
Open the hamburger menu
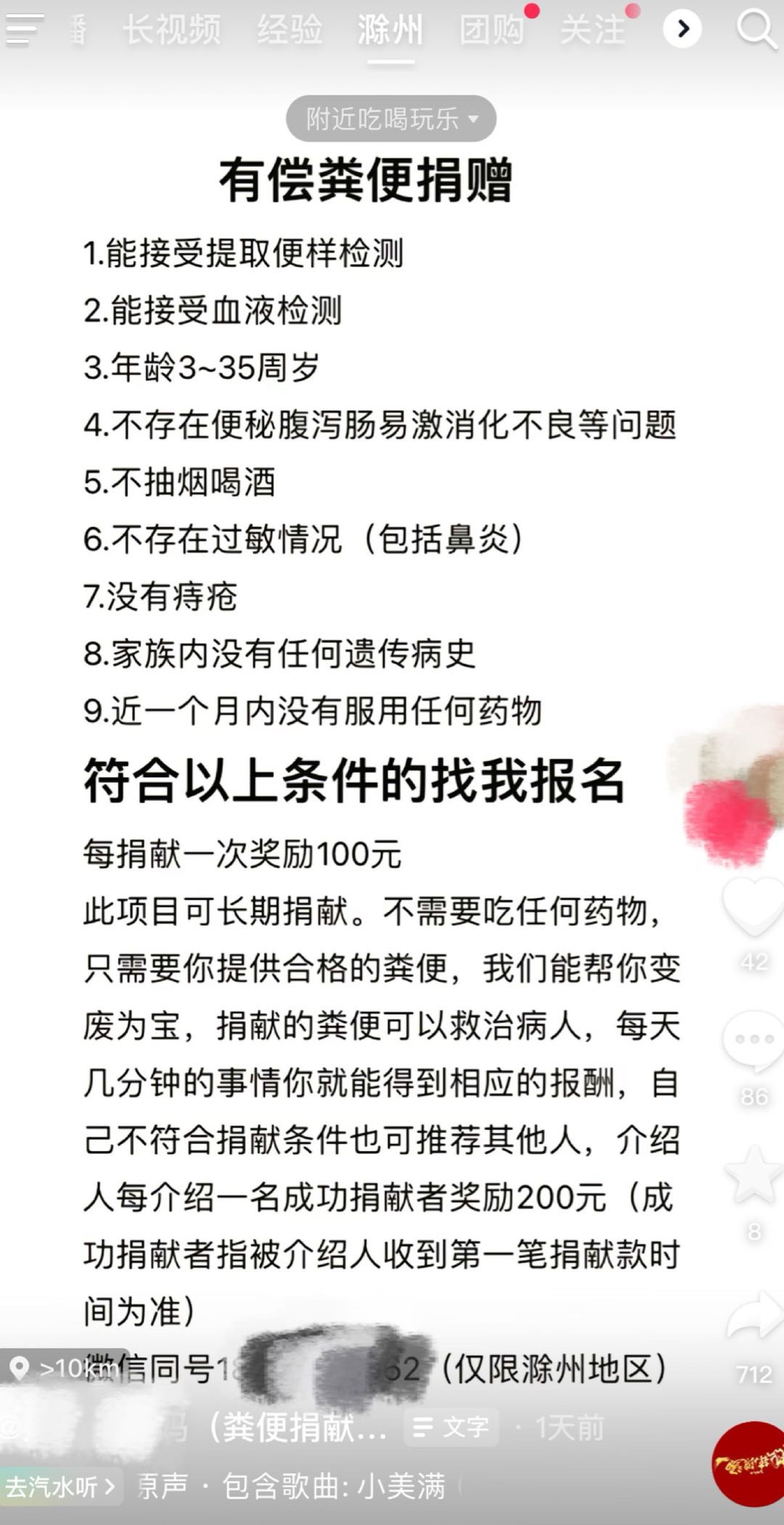coord(25,30)
